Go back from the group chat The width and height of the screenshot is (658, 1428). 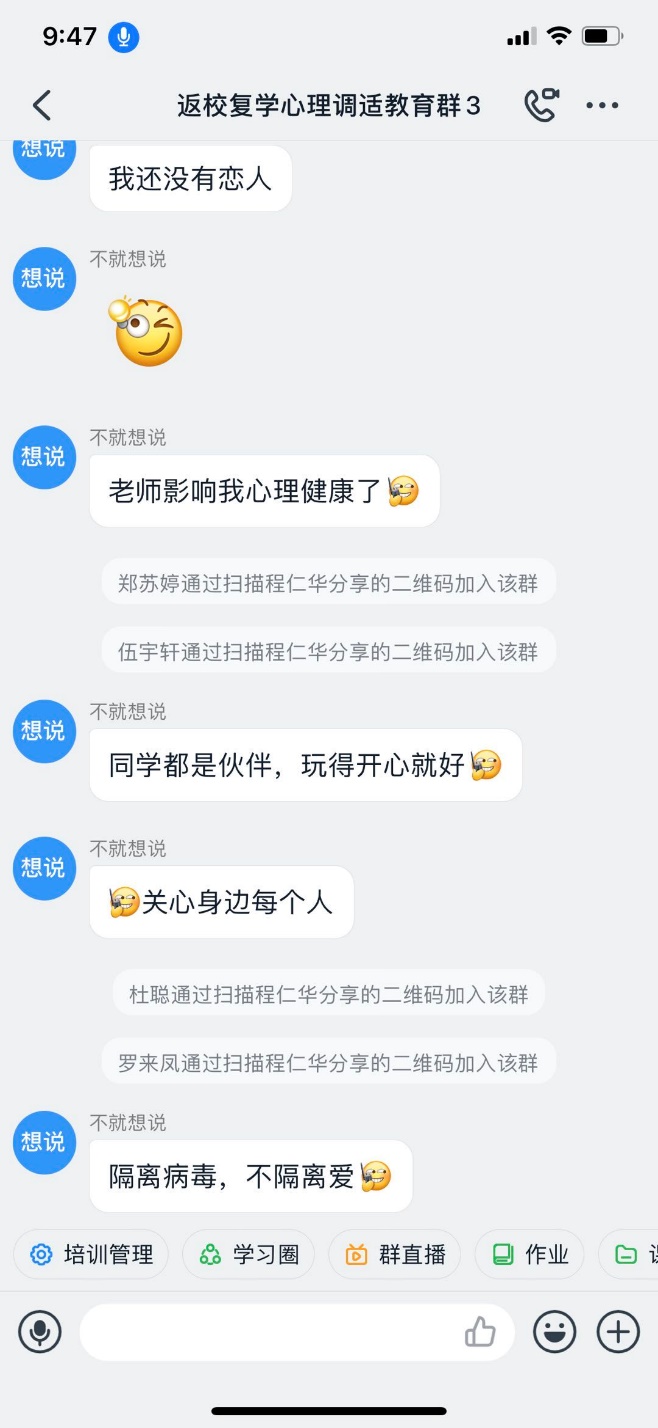[41, 105]
